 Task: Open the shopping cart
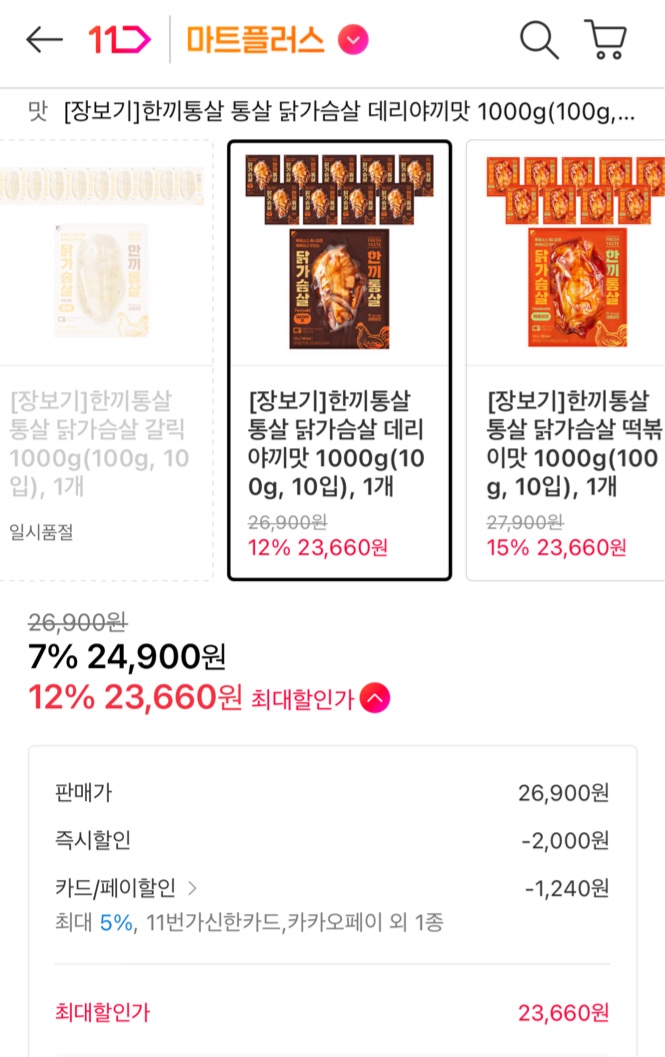[606, 41]
